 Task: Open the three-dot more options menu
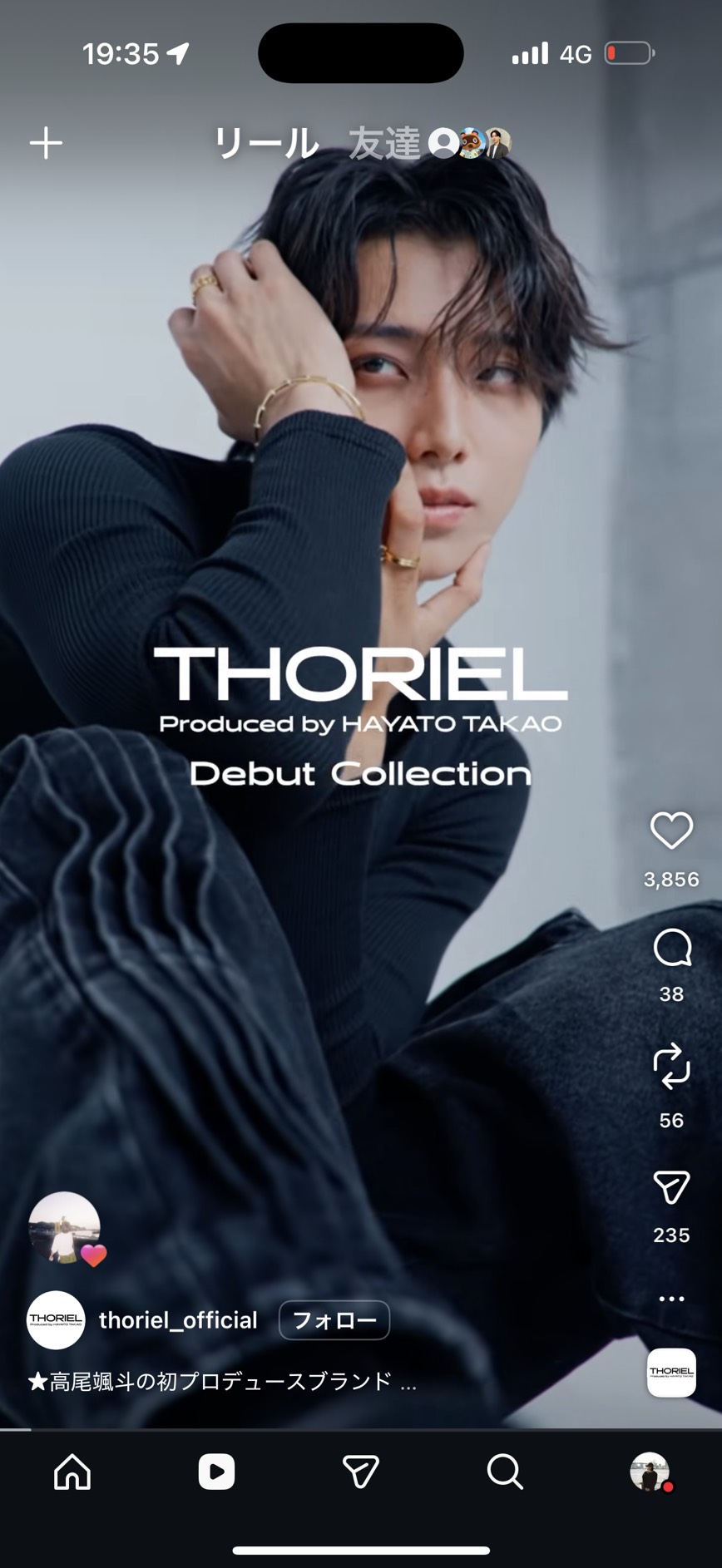click(x=671, y=1299)
